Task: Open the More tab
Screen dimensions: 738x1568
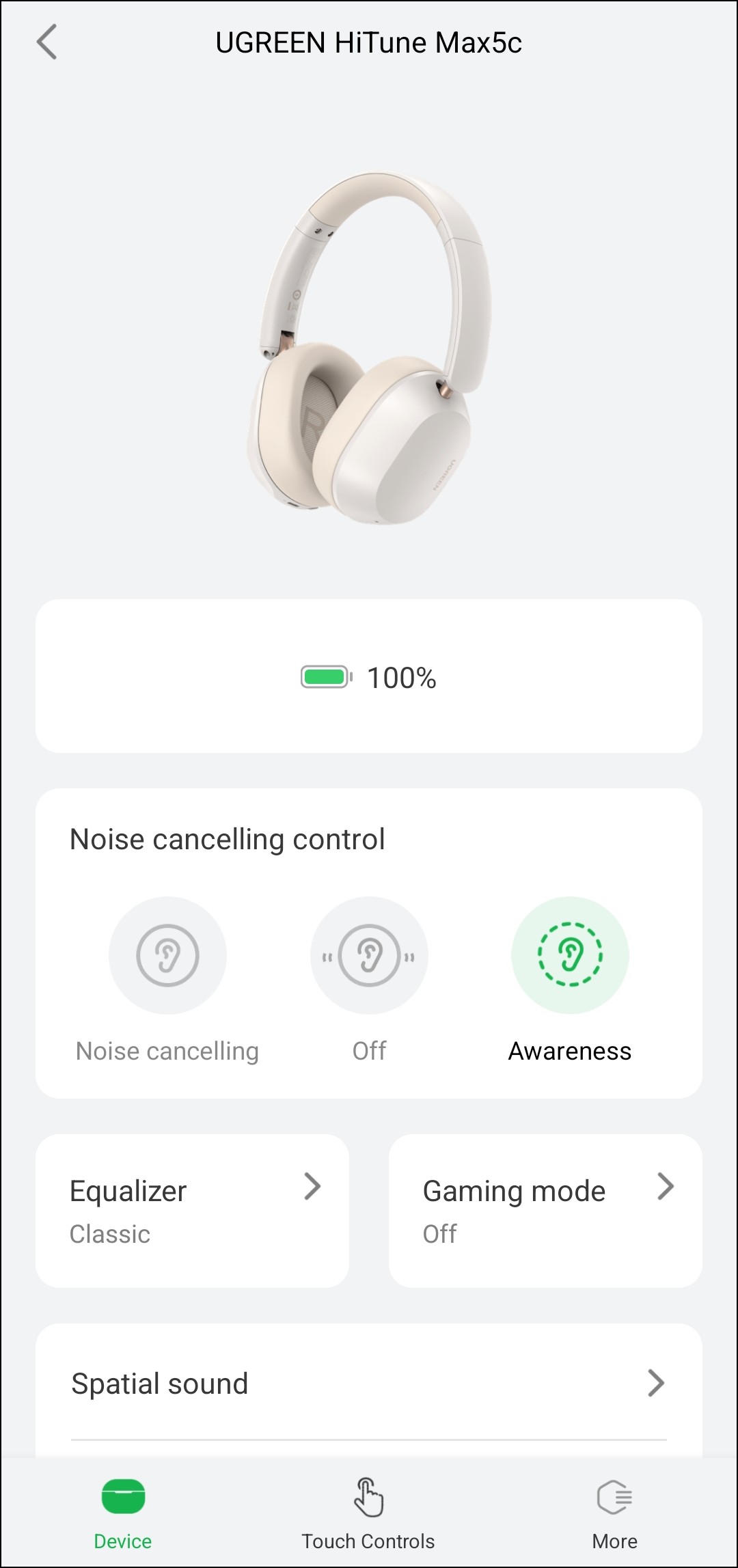Action: point(614,1513)
